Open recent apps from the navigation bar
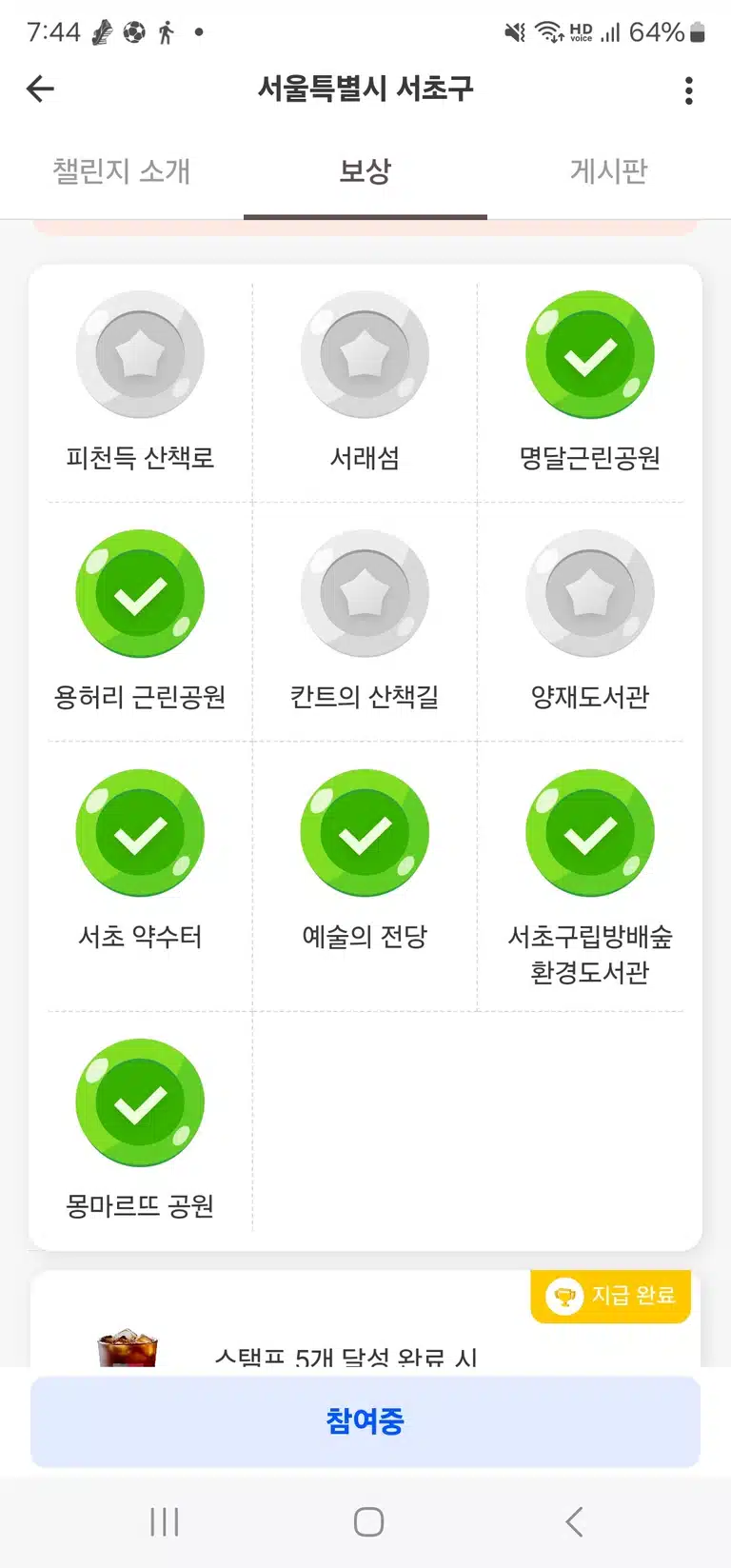The image size is (731, 1568). (165, 1521)
